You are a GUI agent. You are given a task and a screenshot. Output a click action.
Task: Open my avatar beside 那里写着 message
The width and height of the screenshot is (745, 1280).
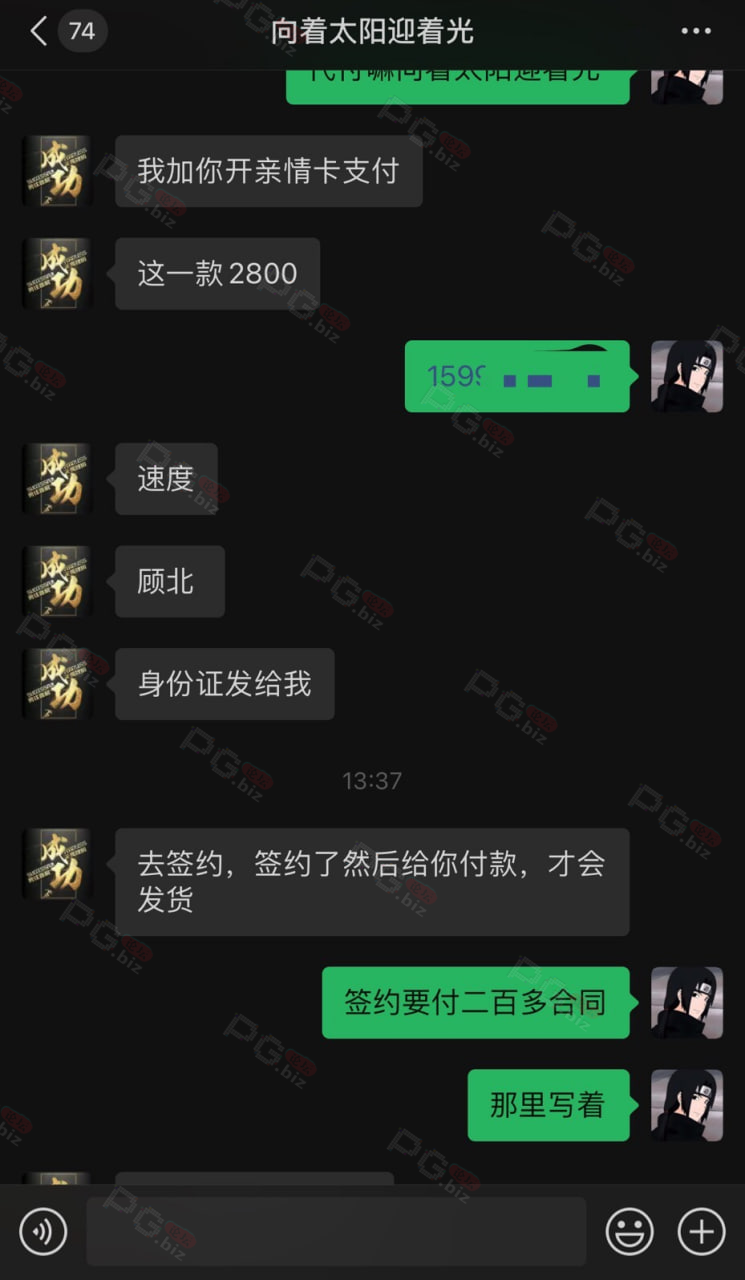click(686, 1105)
